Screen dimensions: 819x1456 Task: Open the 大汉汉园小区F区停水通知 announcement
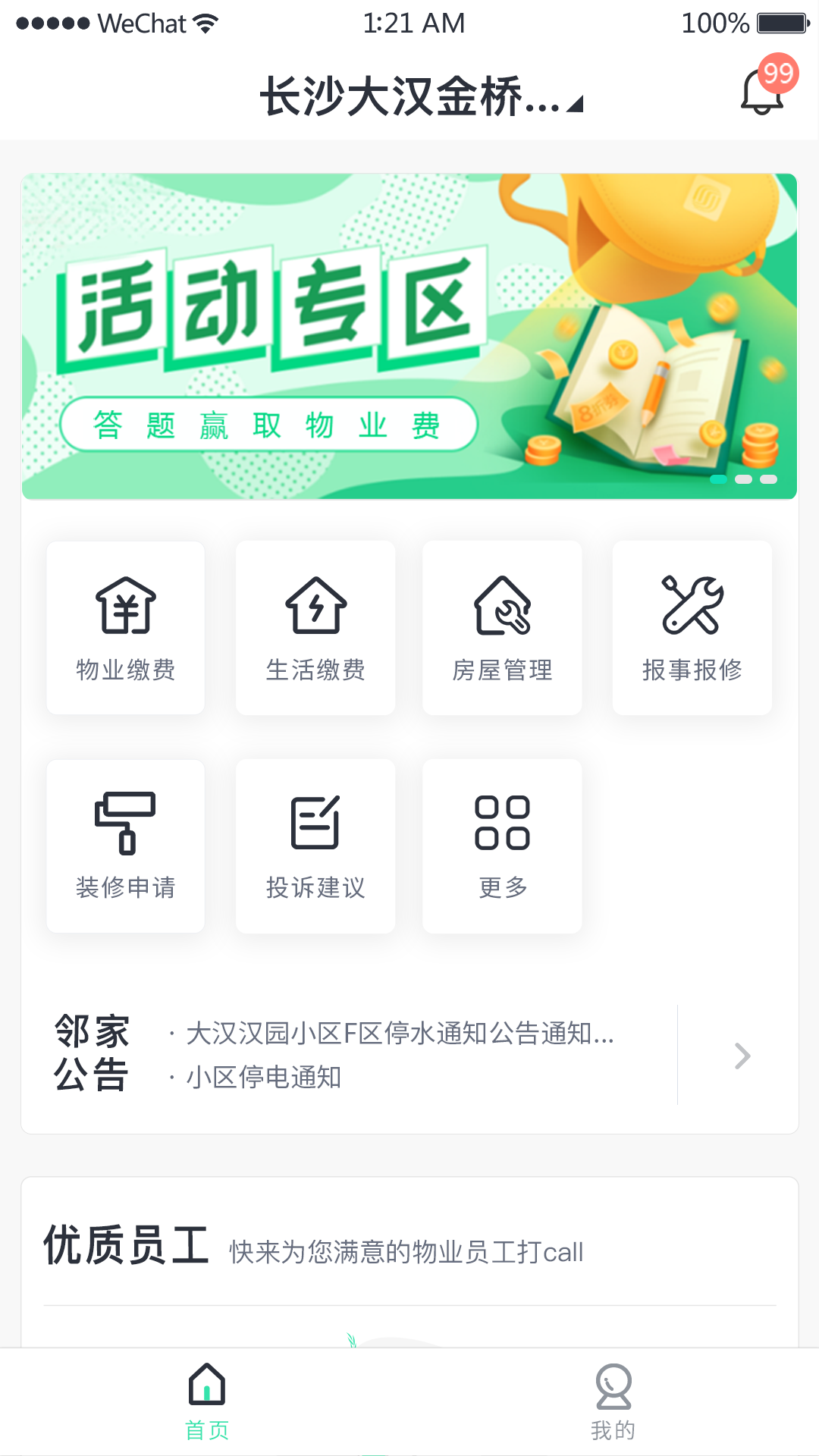click(400, 1033)
